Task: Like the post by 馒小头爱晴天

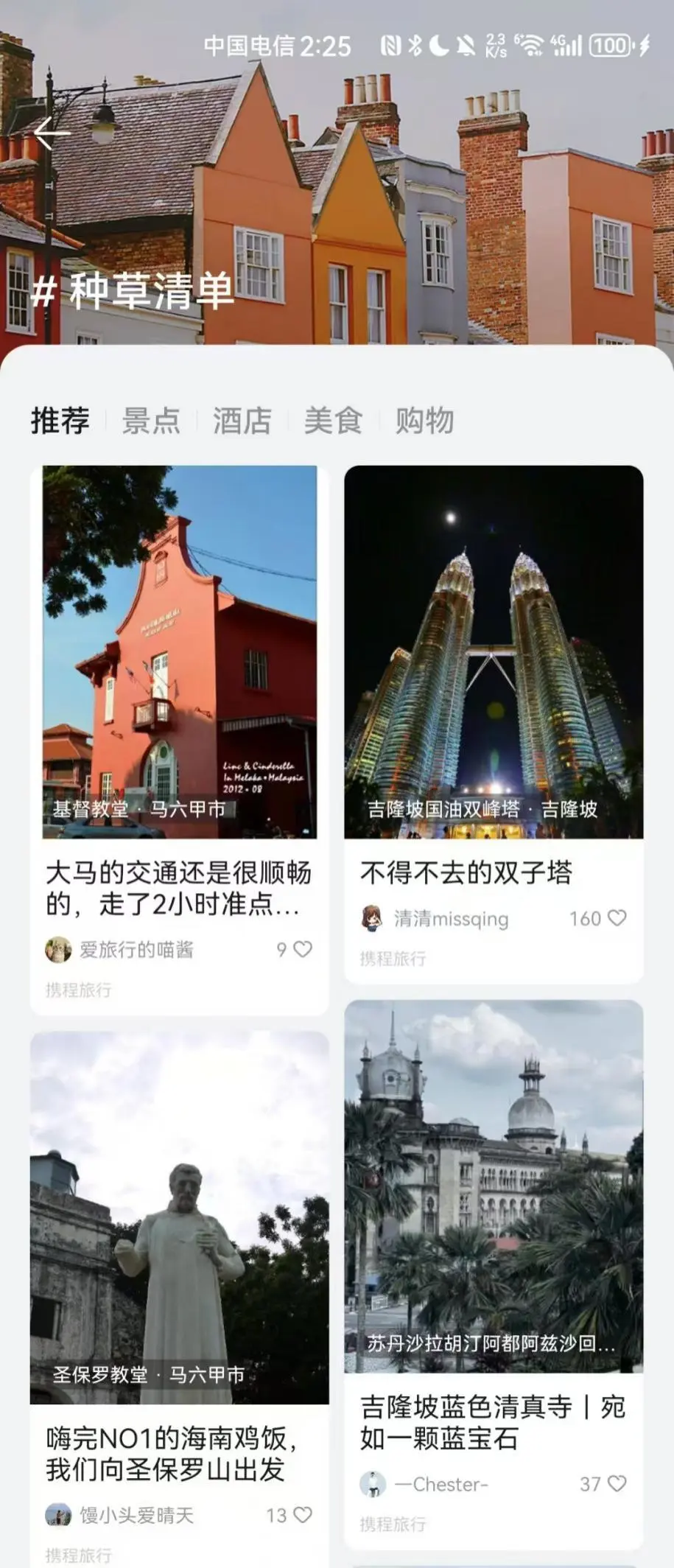Action: (303, 1515)
